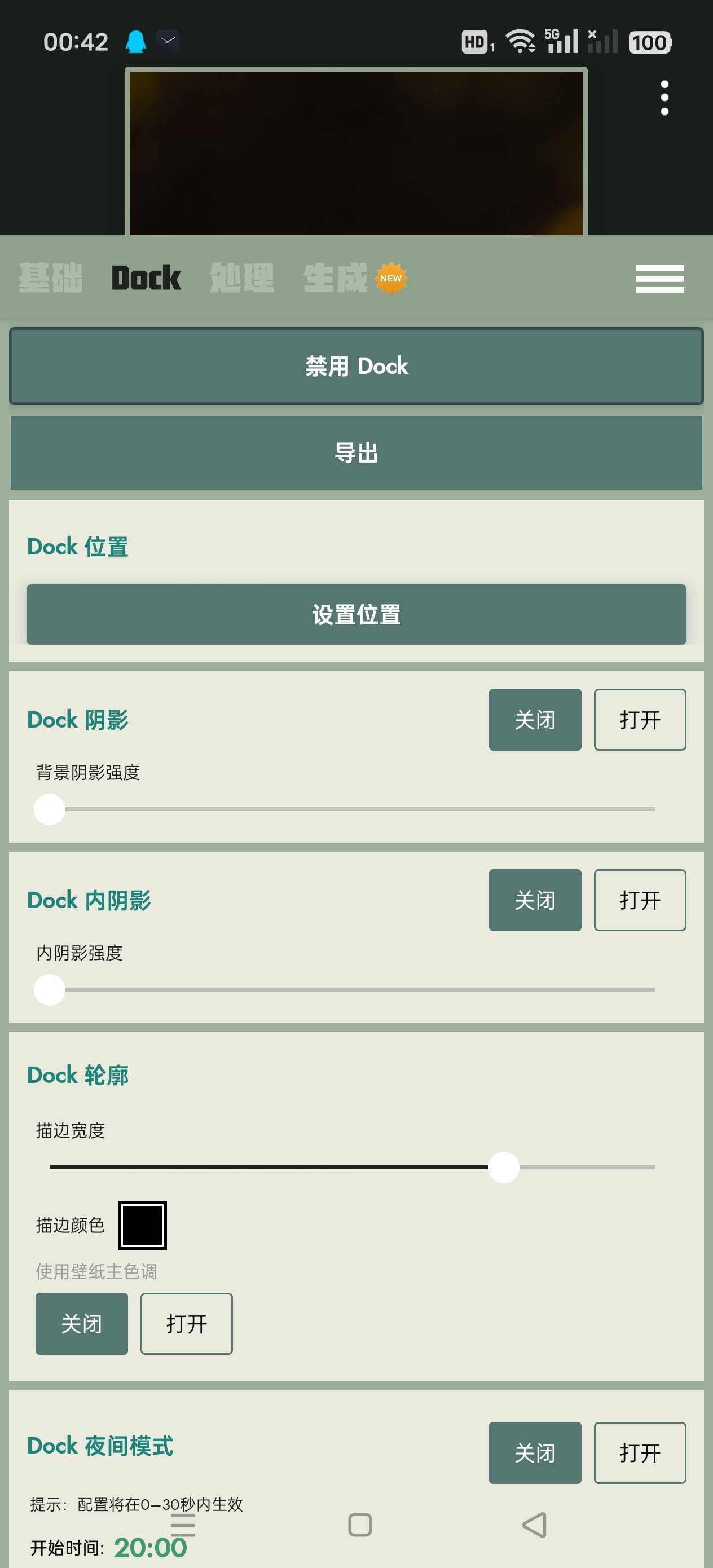Viewport: 713px width, 1568px height.
Task: Switch to the 基础 tab
Action: click(x=51, y=278)
